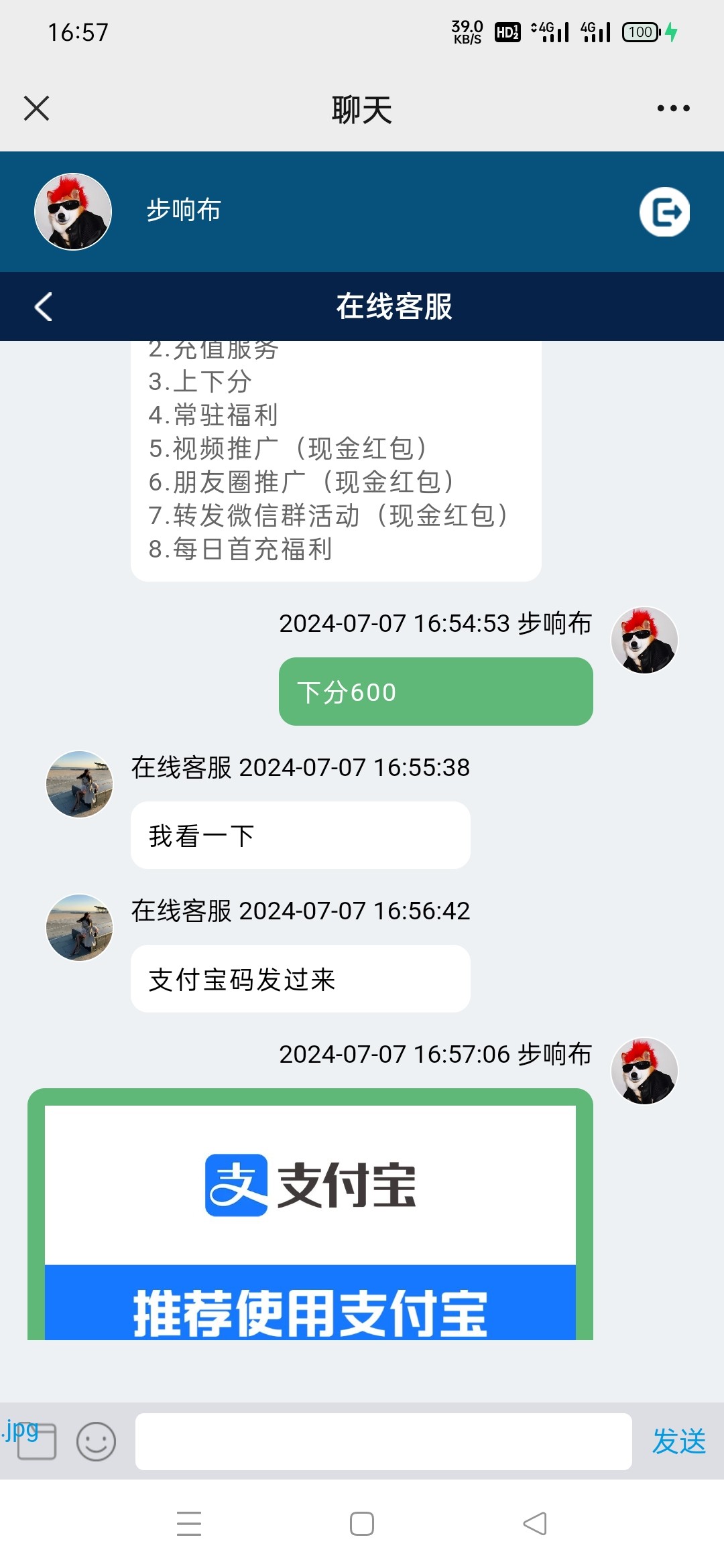Tap the logout icon beside 步响布
724x1568 pixels.
coord(664,212)
